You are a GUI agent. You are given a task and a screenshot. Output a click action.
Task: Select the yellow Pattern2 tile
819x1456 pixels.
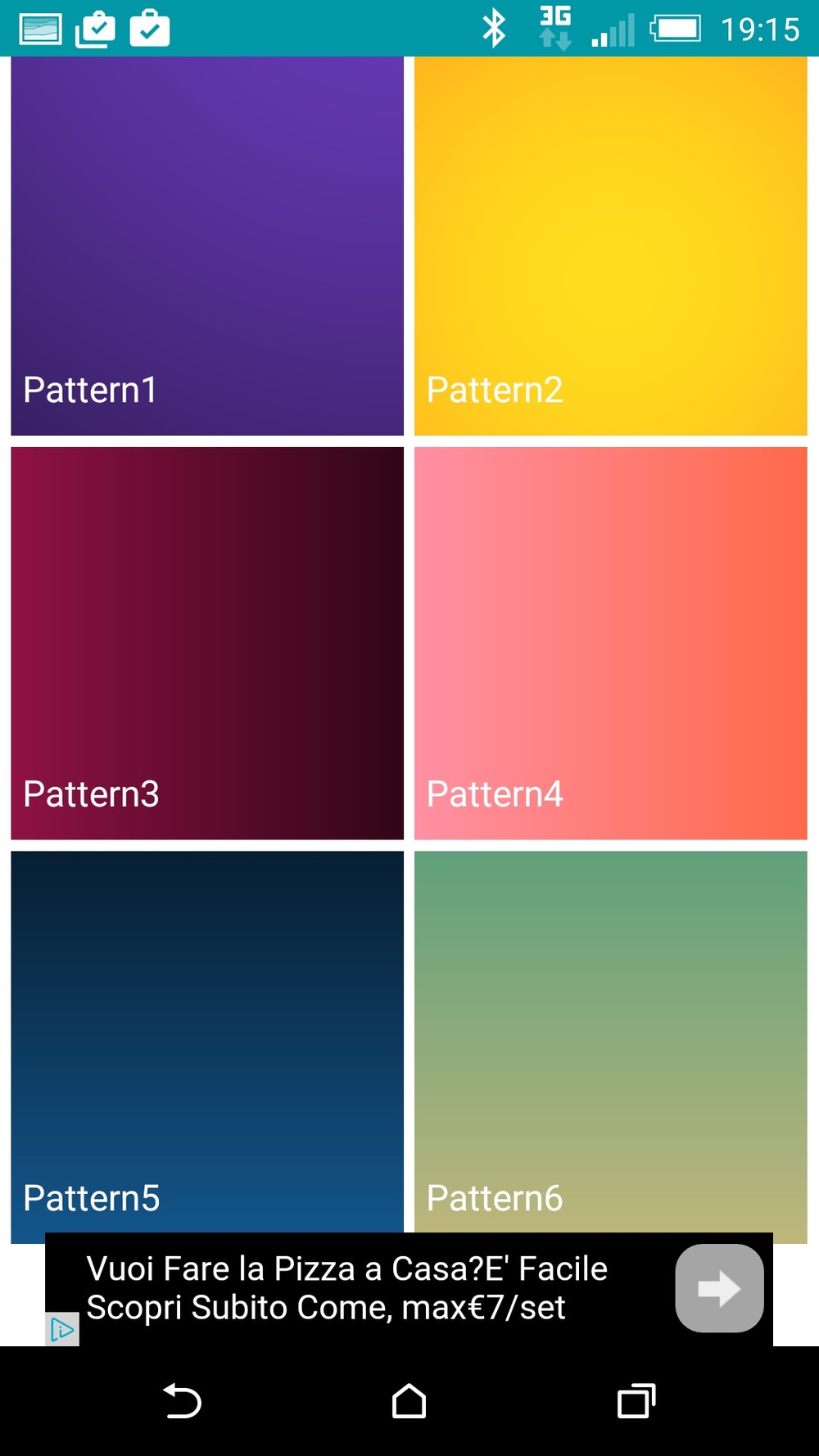(x=611, y=246)
